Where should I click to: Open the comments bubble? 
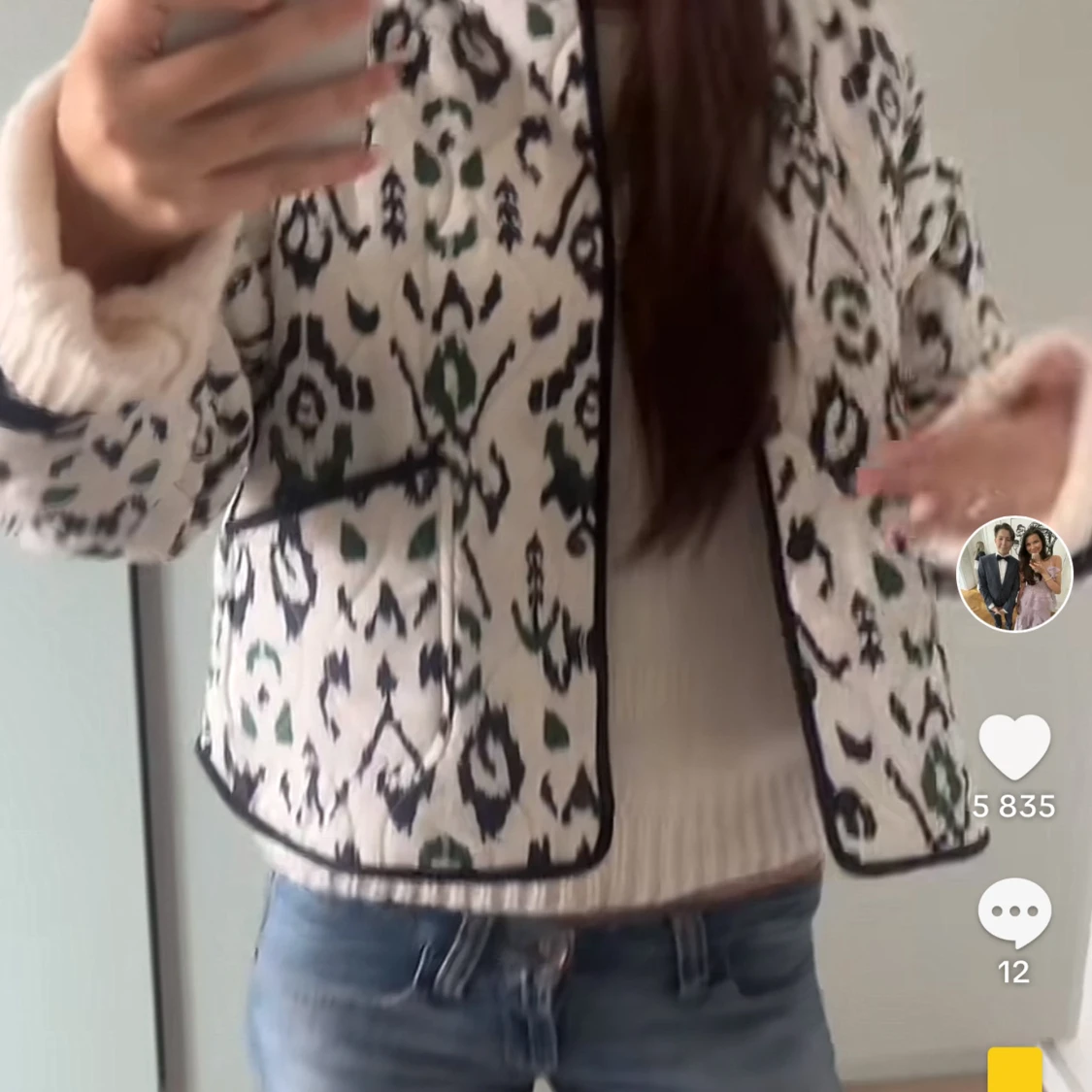(x=1013, y=913)
